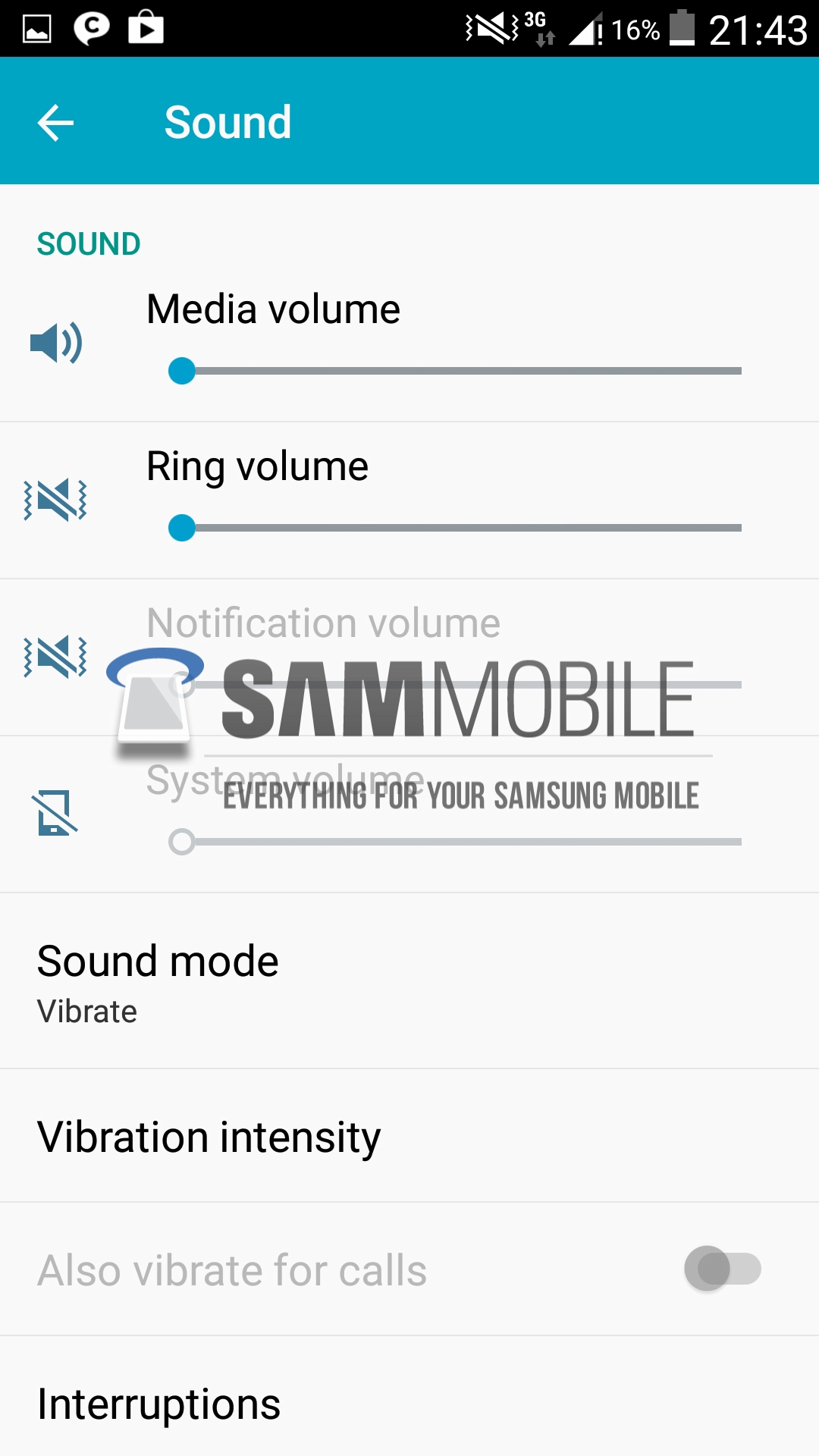The image size is (819, 1456).
Task: Tap the Ring volume vibrate icon
Action: tap(56, 500)
